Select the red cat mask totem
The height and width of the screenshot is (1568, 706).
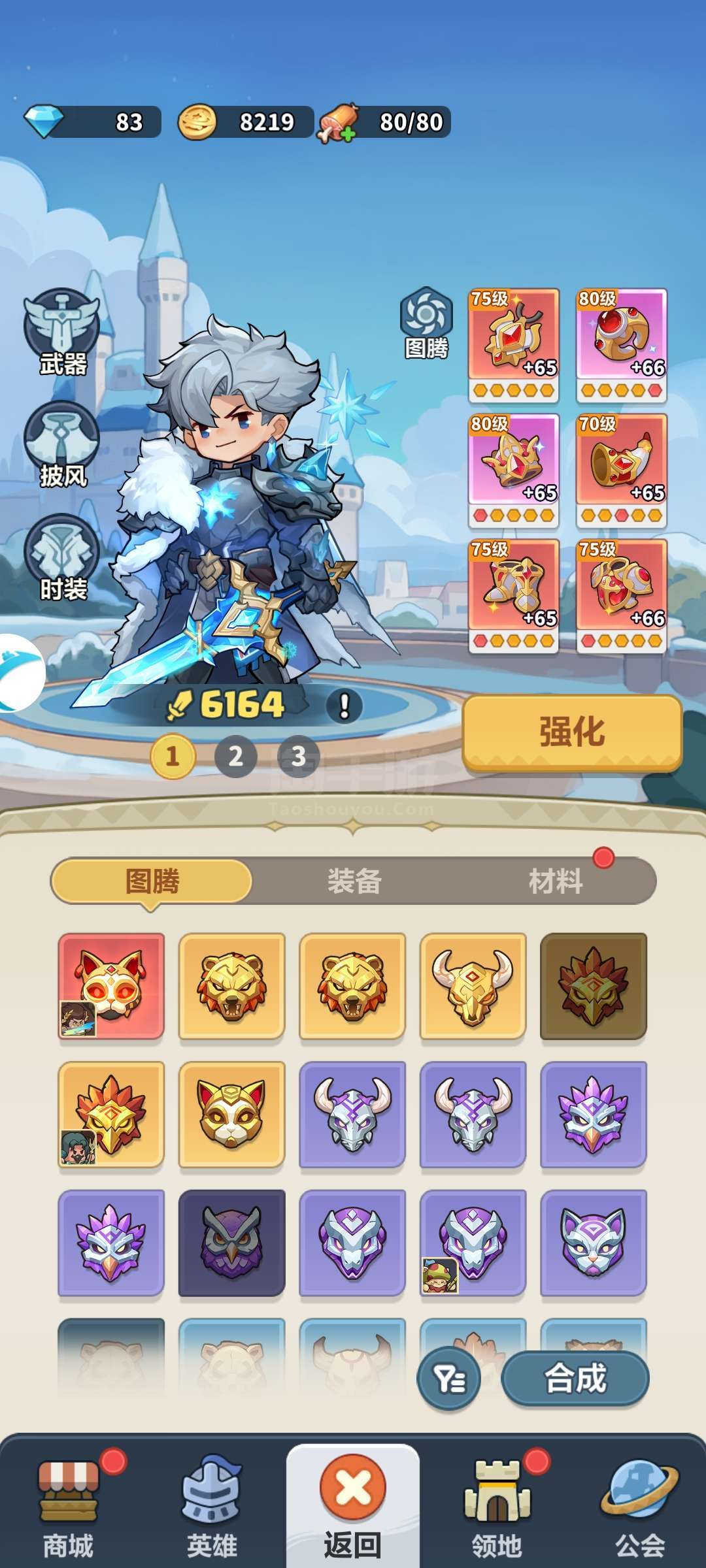click(x=111, y=985)
